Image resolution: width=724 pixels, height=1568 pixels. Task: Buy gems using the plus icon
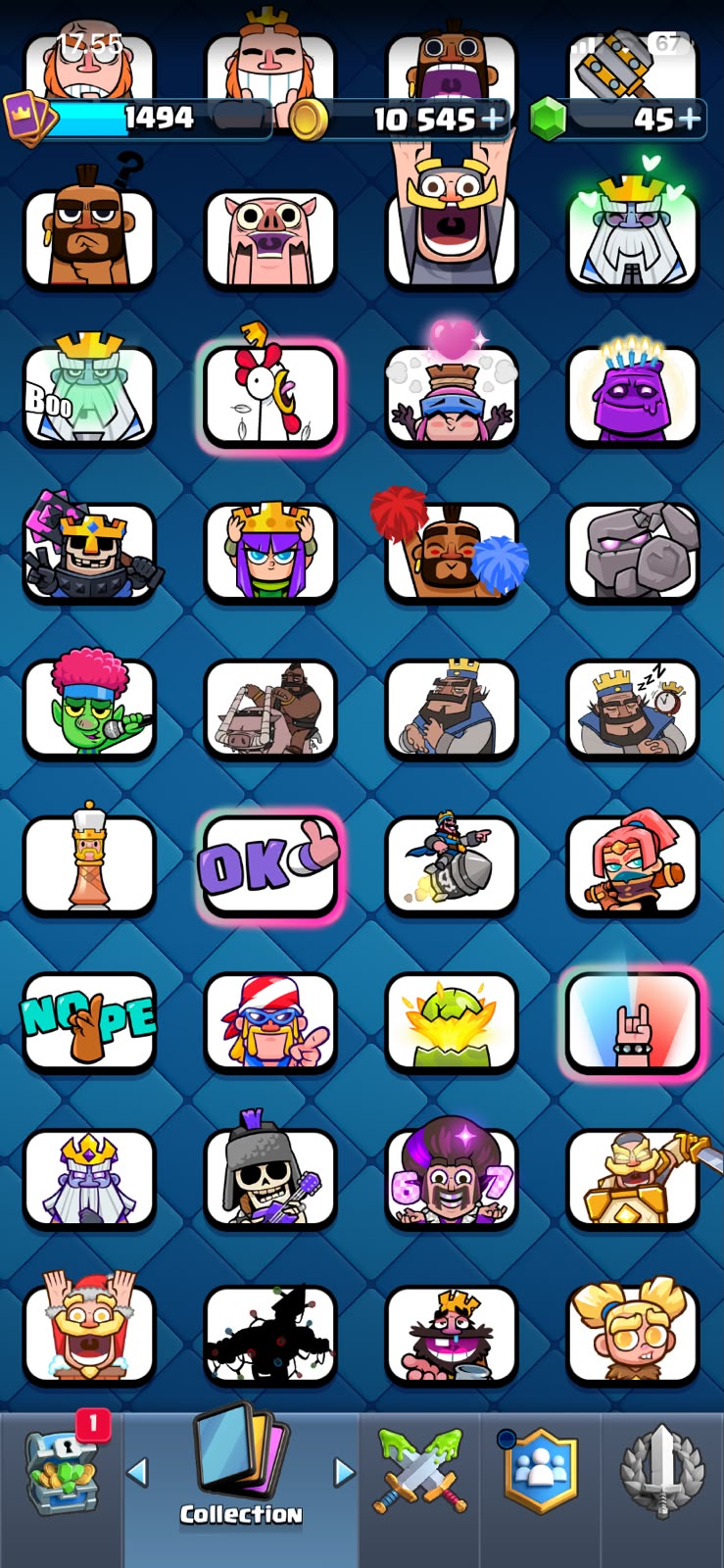pos(690,120)
